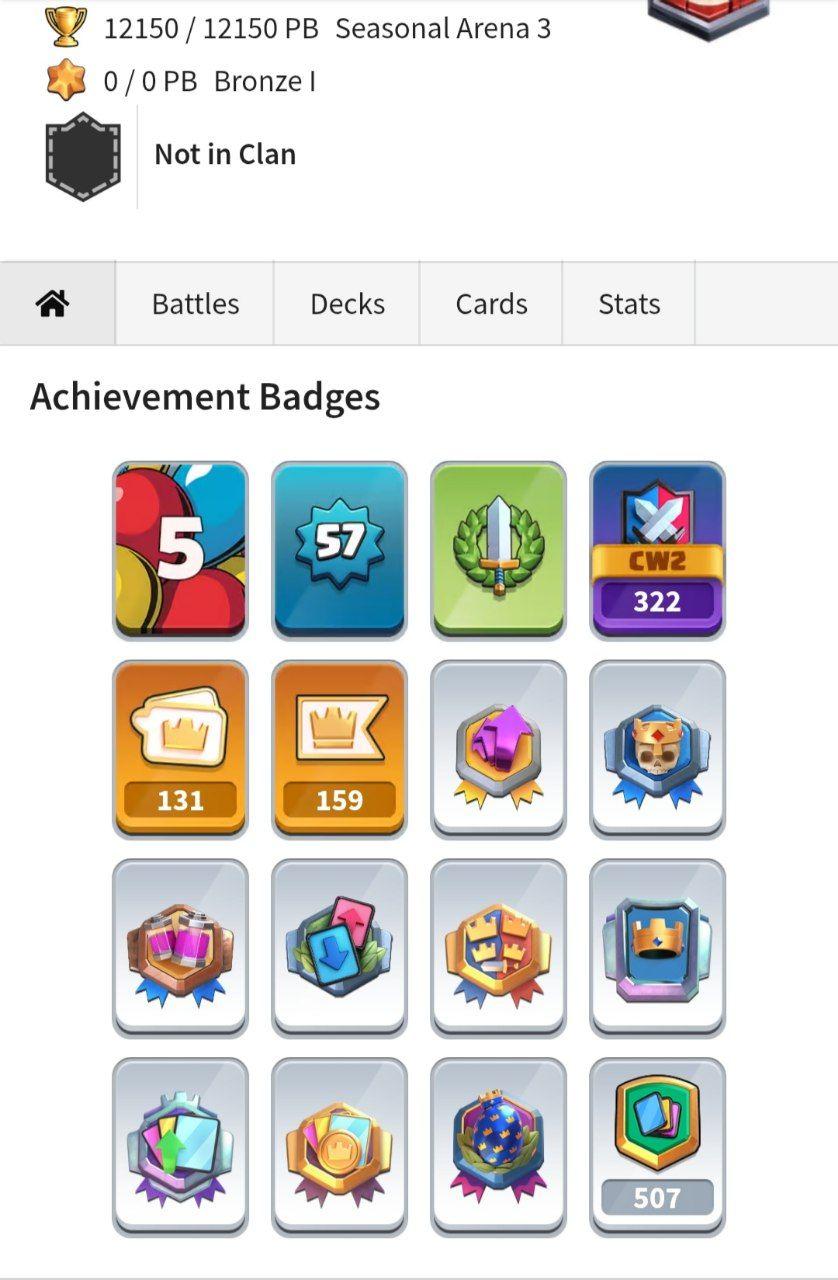Select the Cards tab
This screenshot has height=1280, width=838.
(491, 304)
